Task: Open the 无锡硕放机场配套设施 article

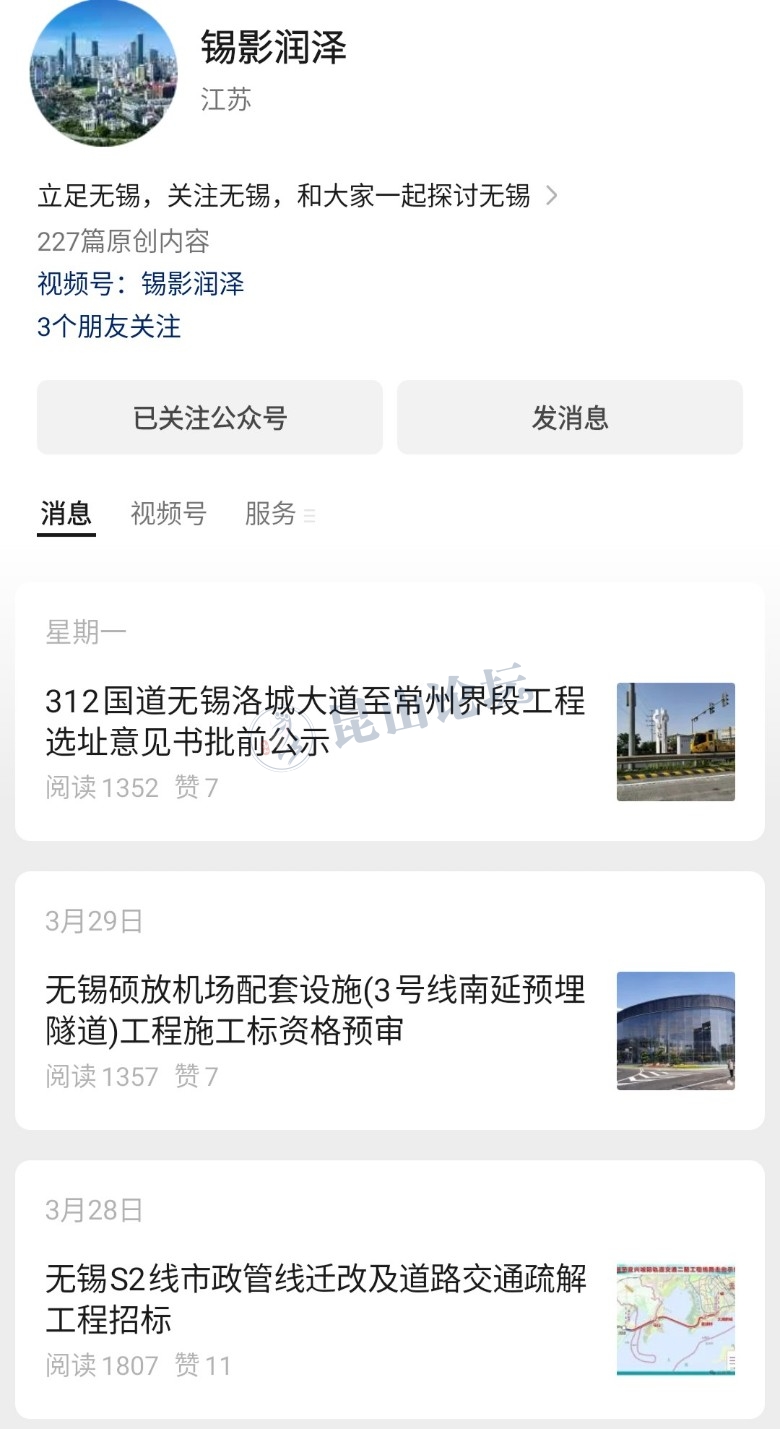Action: (315, 1010)
